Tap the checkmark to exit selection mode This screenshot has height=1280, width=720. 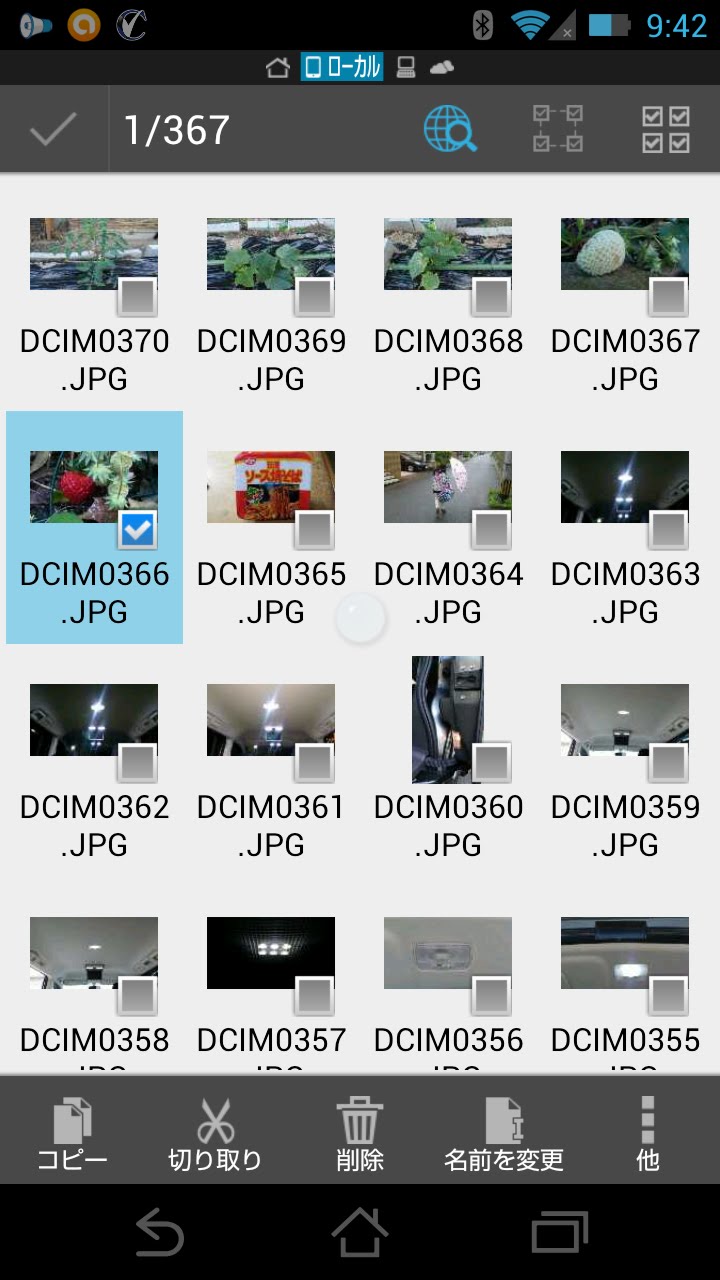pyautogui.click(x=53, y=130)
